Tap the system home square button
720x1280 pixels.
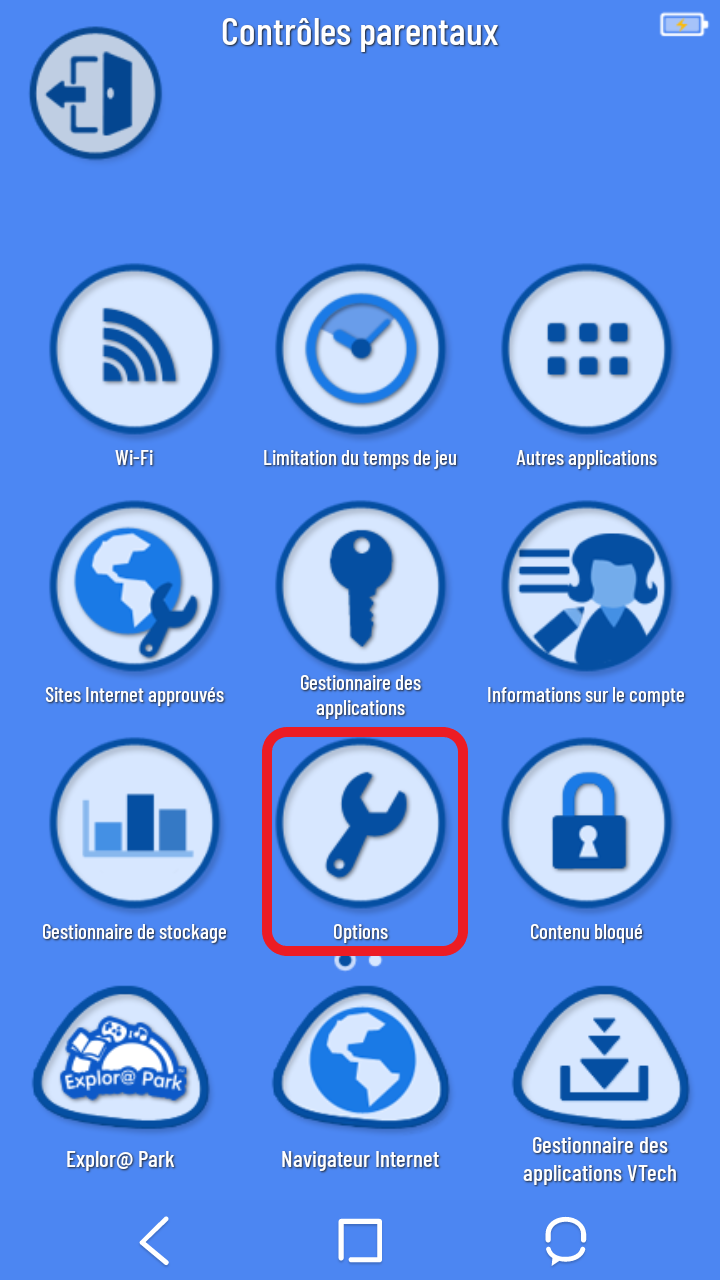[360, 1241]
